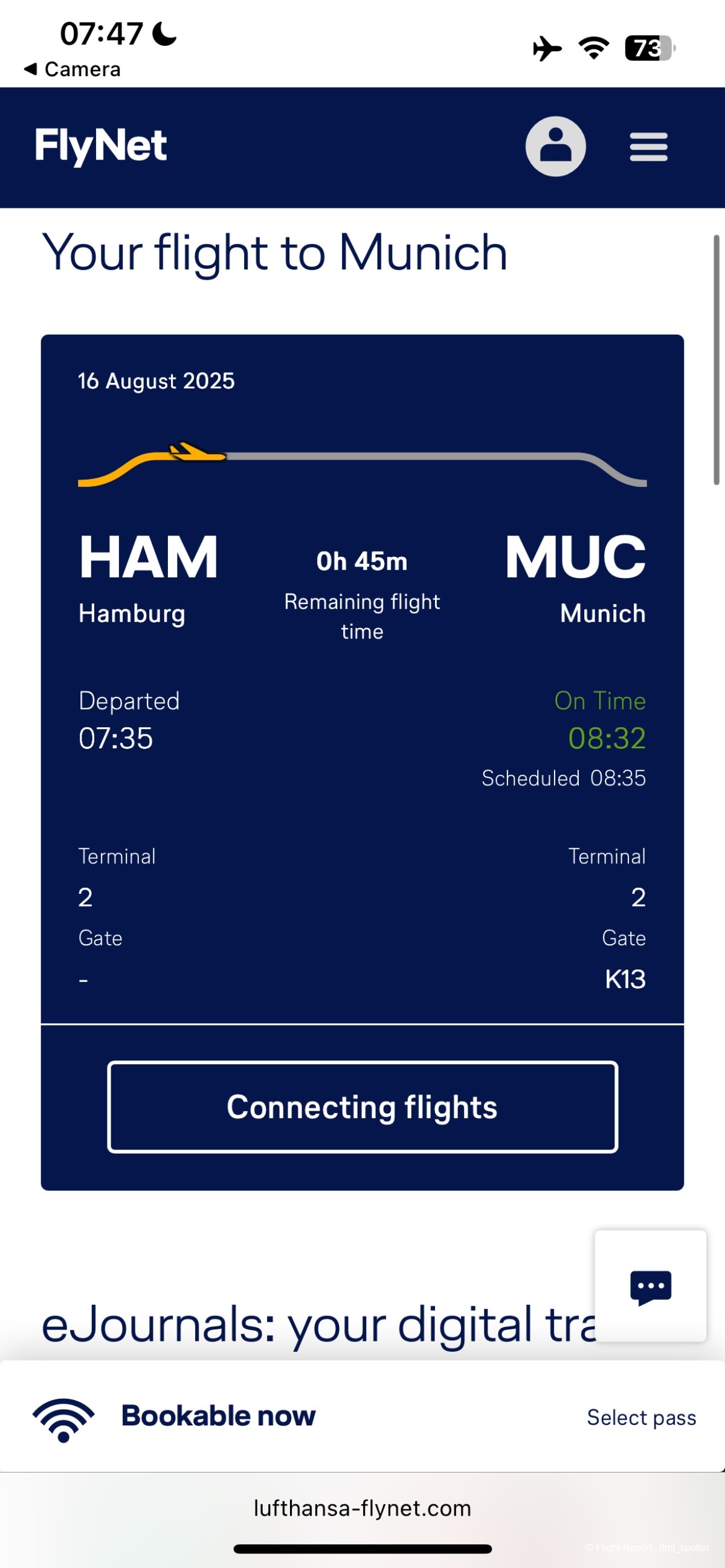View Connecting flights
Viewport: 725px width, 1568px height.
[x=362, y=1107]
